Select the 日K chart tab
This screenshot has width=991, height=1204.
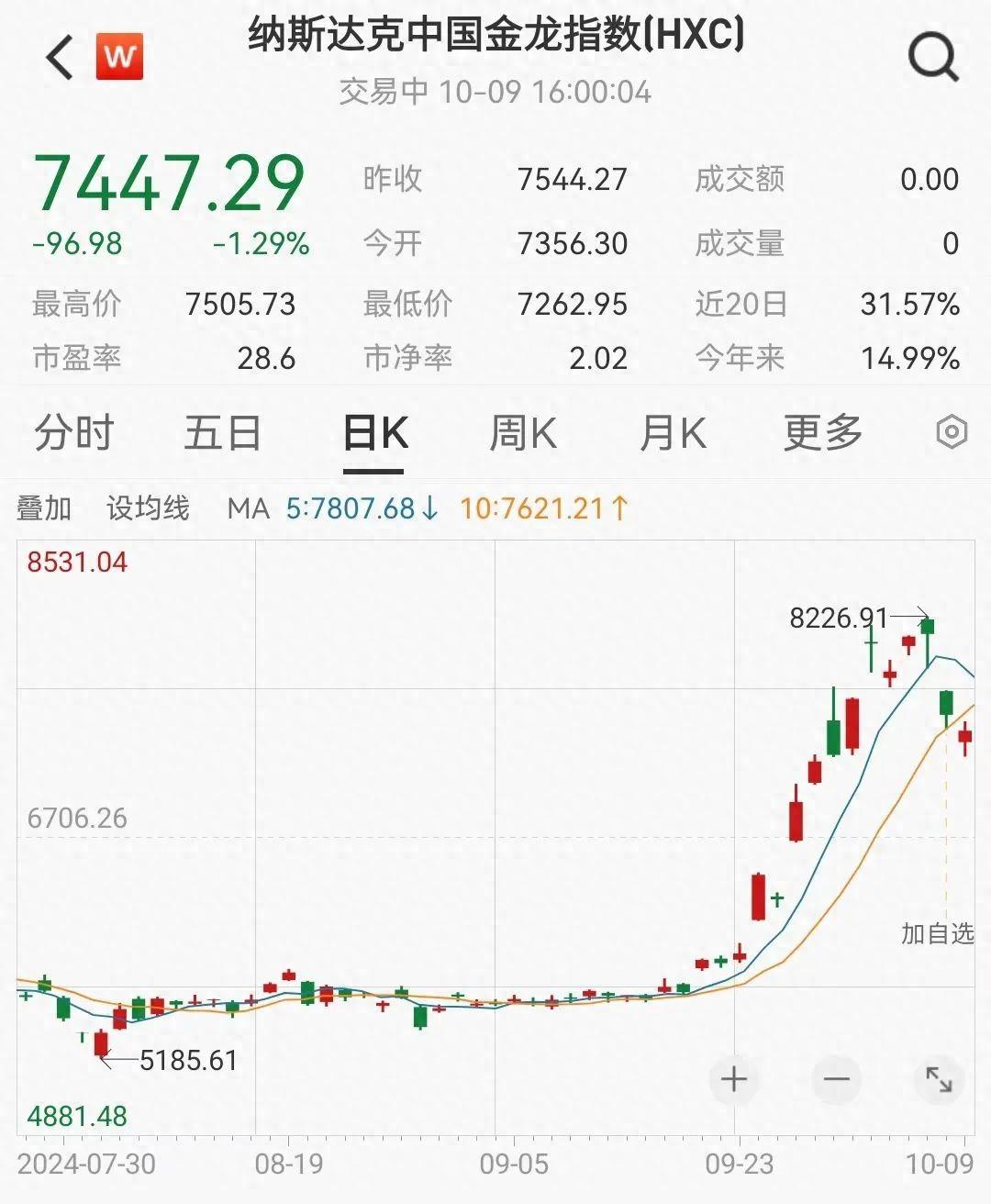(x=374, y=433)
